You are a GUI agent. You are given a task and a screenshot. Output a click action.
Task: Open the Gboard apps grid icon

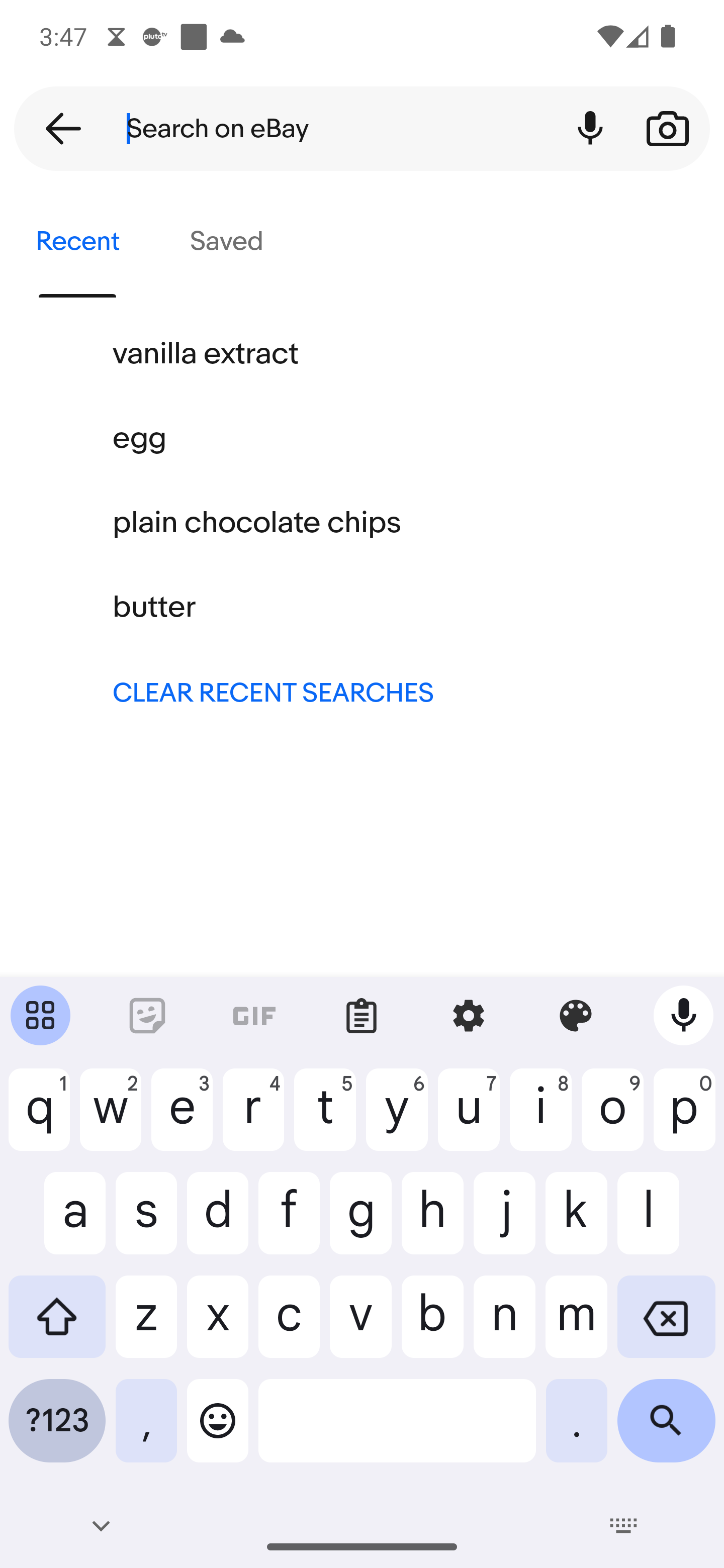pyautogui.click(x=40, y=1015)
